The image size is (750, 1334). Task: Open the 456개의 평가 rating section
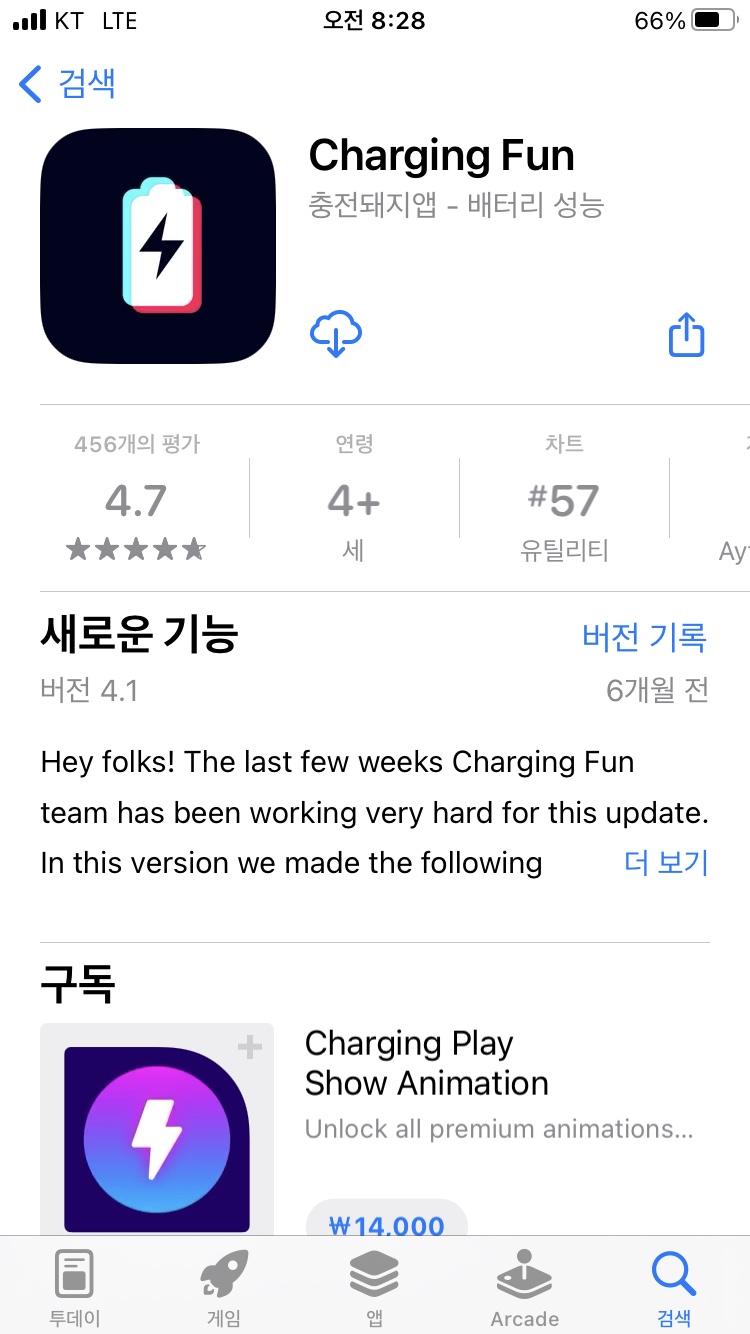(137, 500)
